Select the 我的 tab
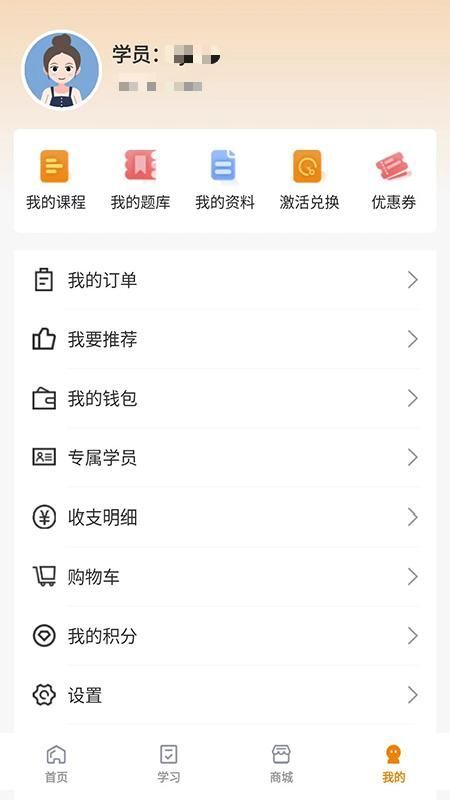 pyautogui.click(x=393, y=764)
